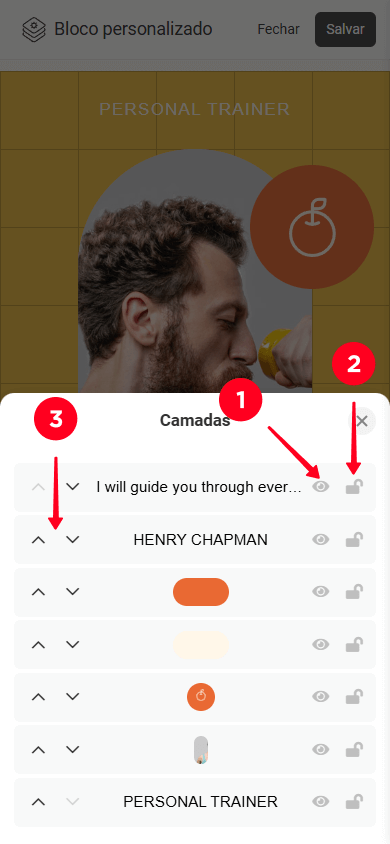This screenshot has height=844, width=390.
Task: Move HENRY CHAPMAN layer up
Action: [38, 539]
